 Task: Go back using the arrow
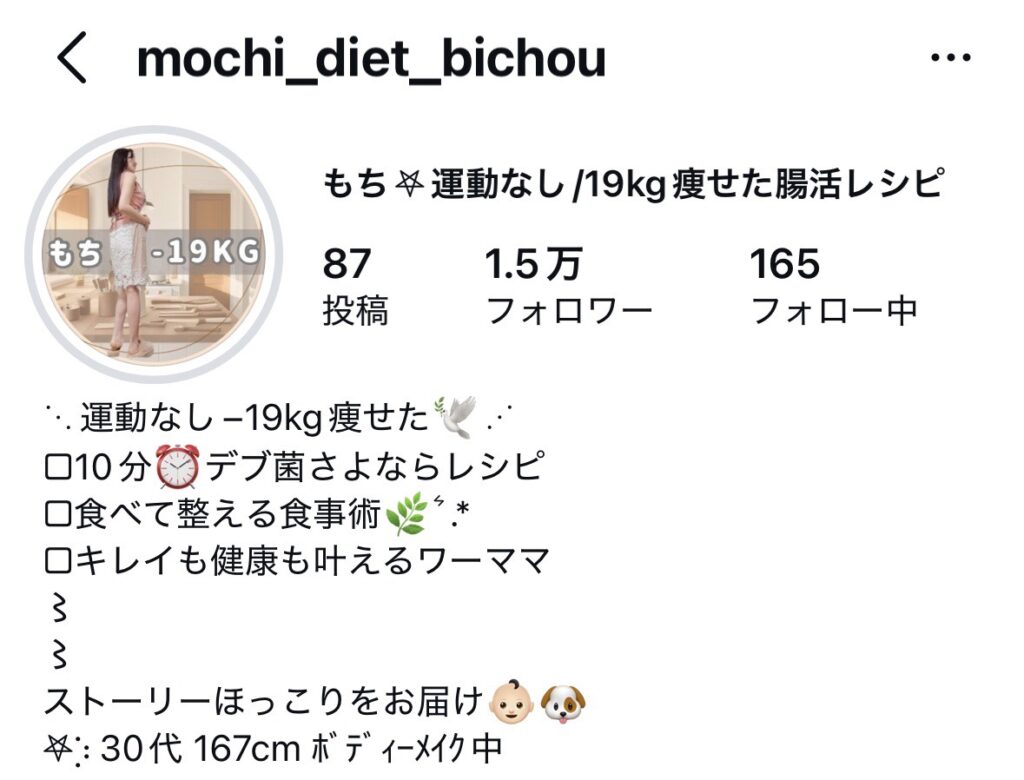click(73, 59)
